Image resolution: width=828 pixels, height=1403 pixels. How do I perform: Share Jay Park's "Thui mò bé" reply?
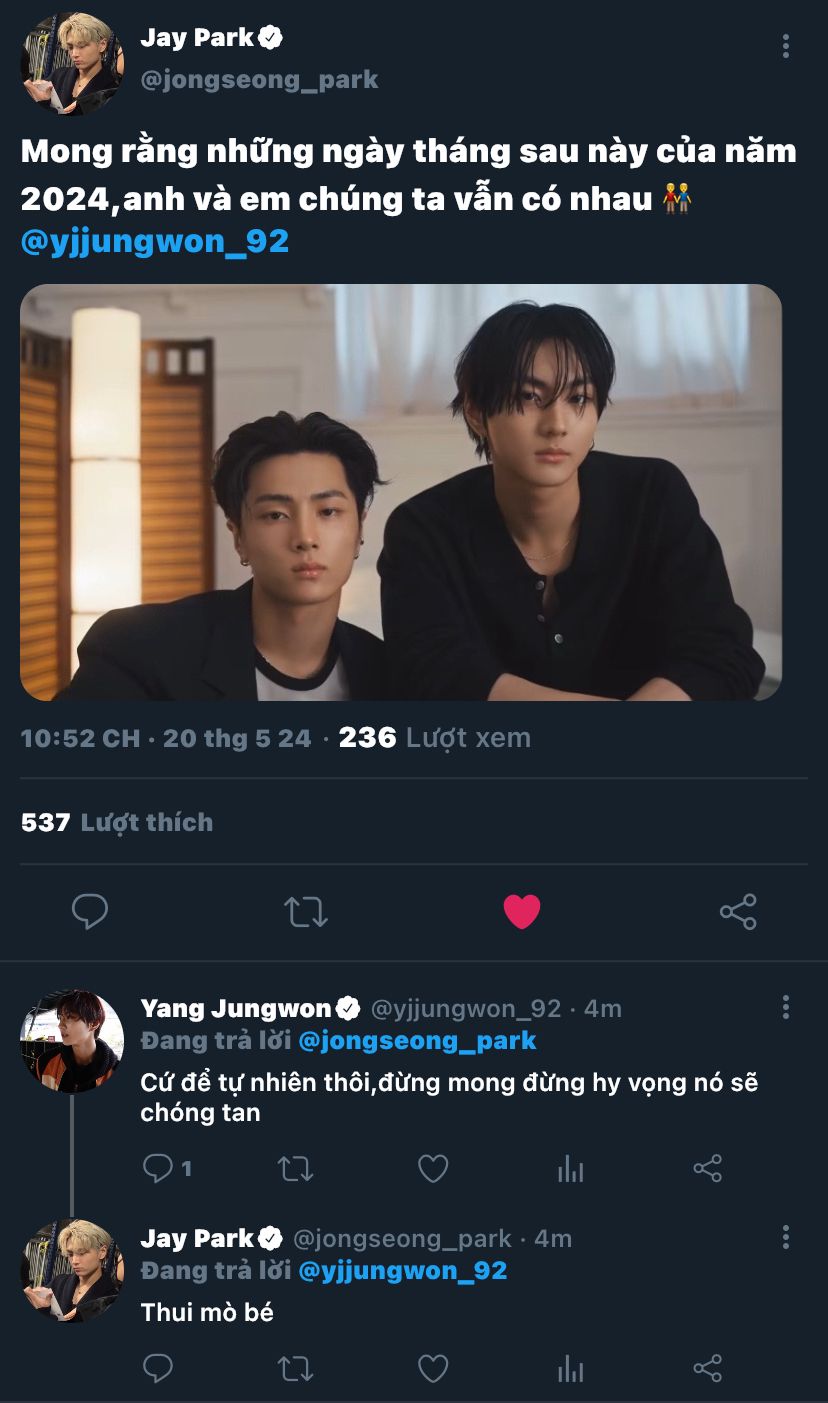(x=707, y=1368)
